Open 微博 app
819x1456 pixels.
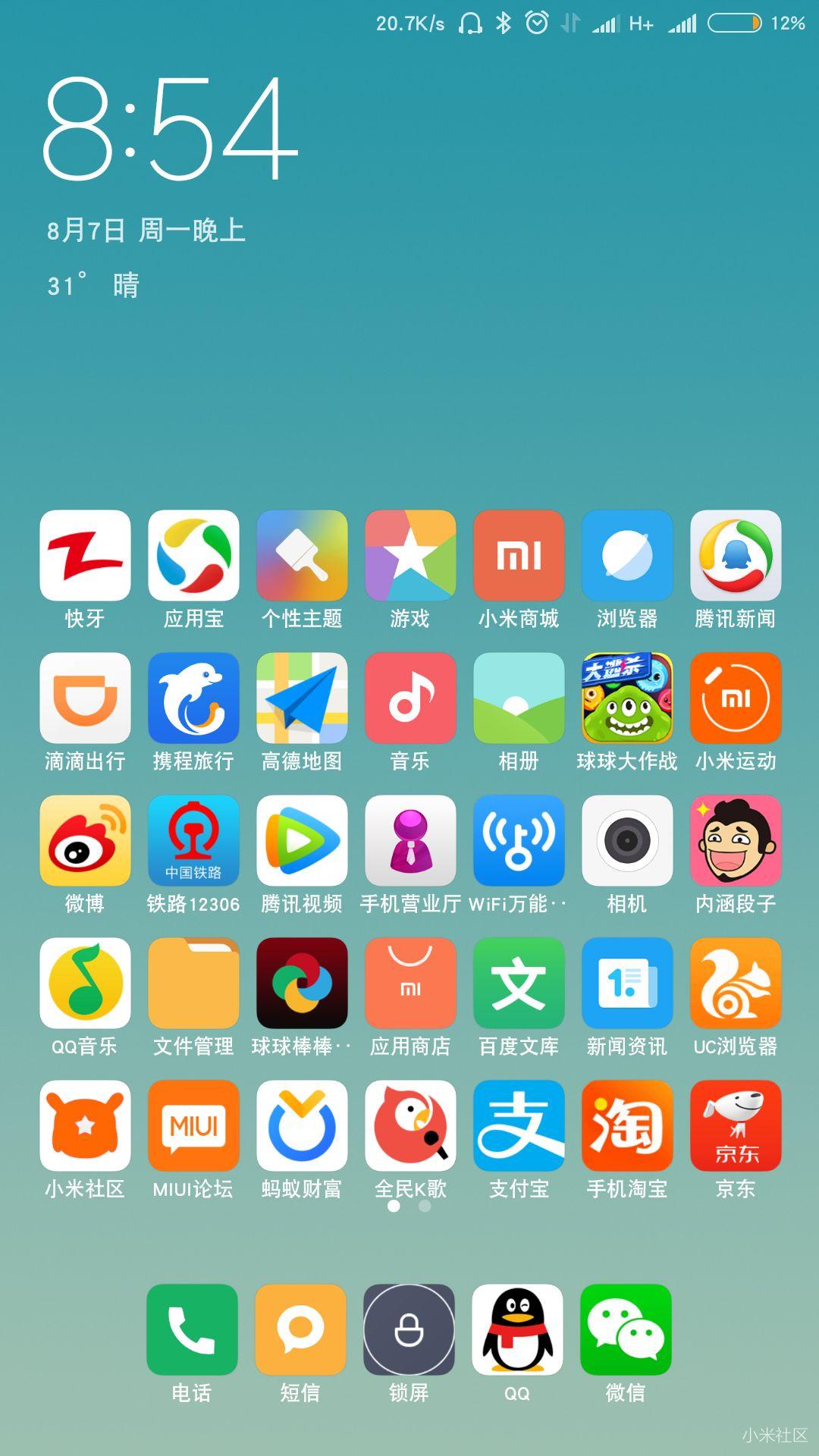click(x=85, y=841)
